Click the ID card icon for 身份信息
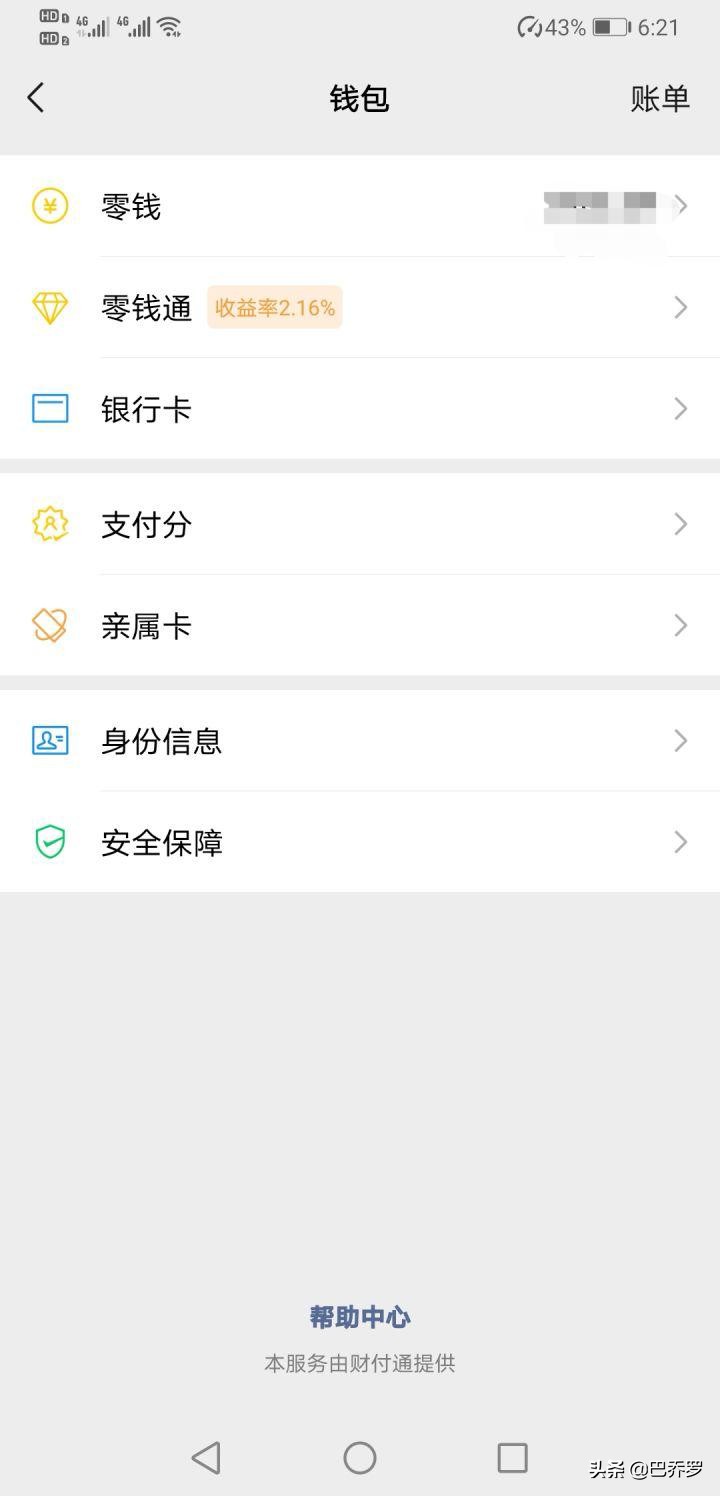This screenshot has height=1496, width=720. point(50,741)
